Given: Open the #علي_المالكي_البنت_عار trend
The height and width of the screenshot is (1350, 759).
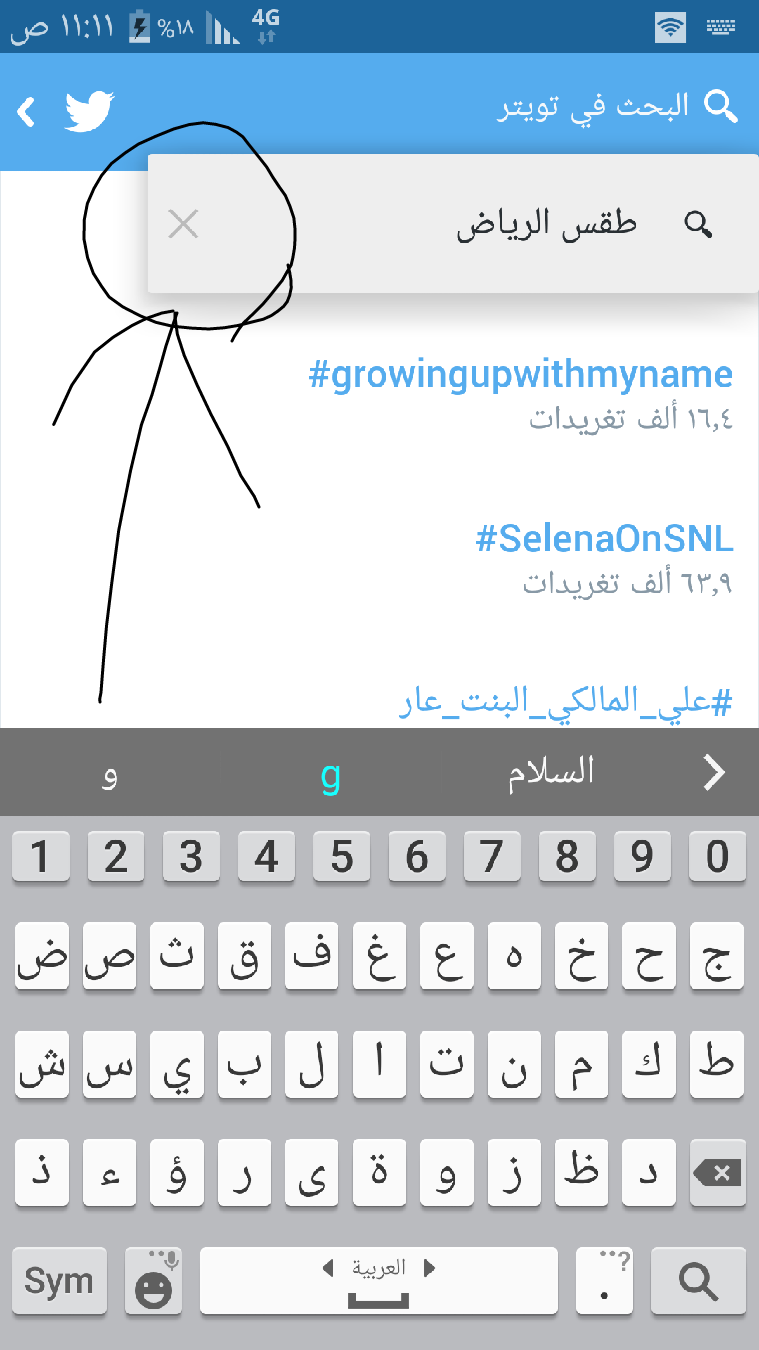Looking at the screenshot, I should (565, 702).
